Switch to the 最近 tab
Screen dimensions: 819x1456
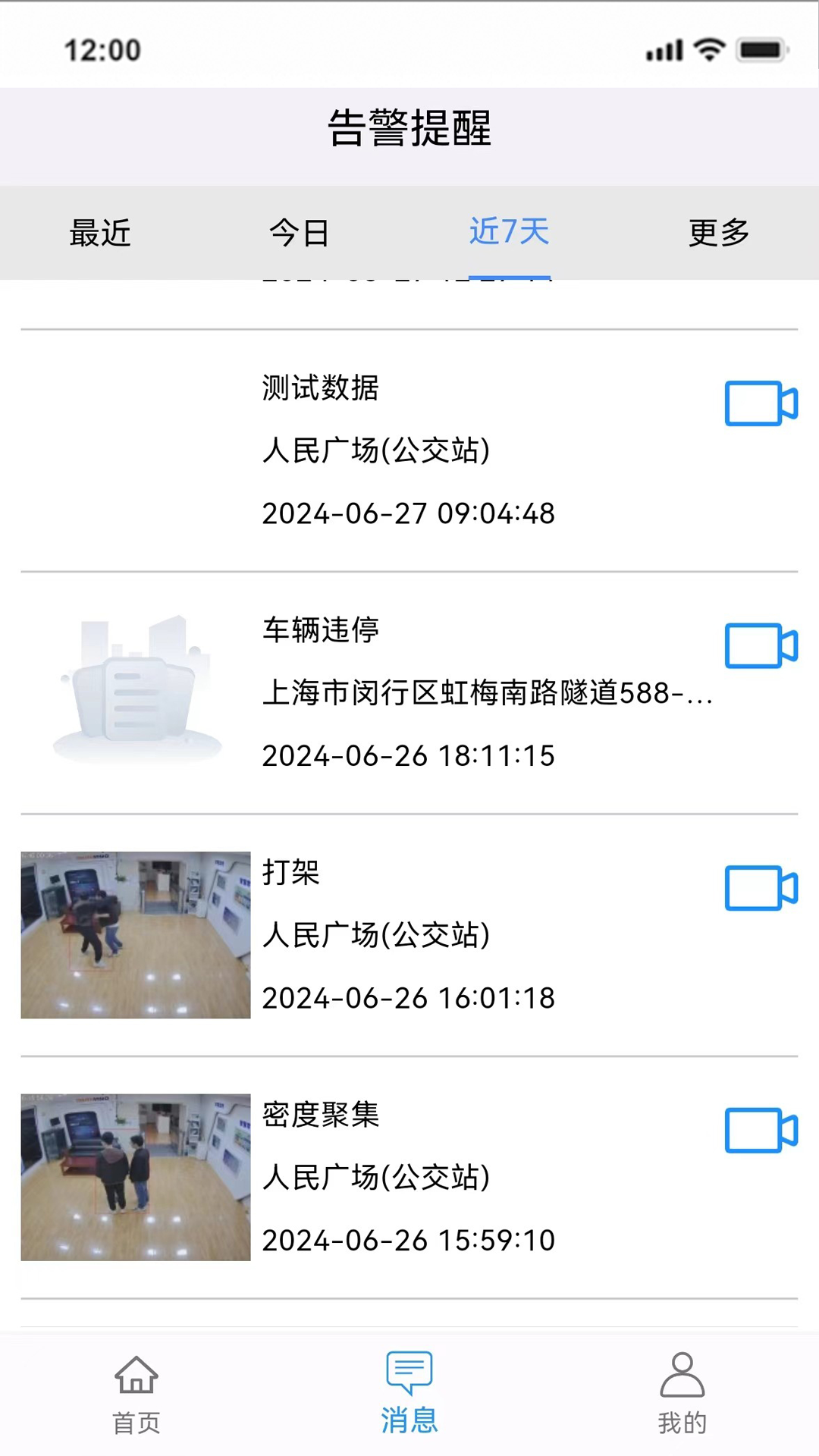pos(100,233)
